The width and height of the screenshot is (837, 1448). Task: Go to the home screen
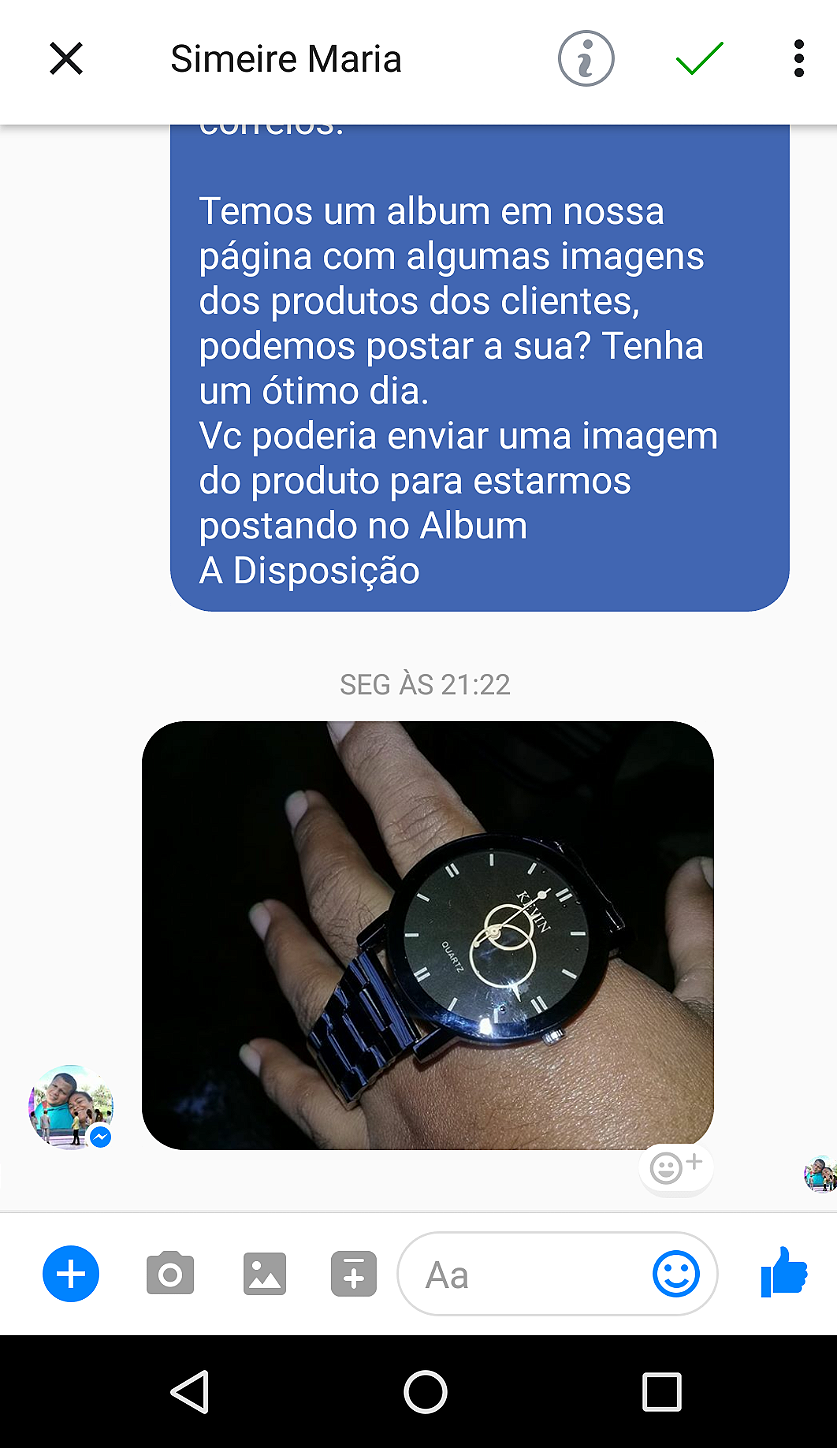[x=425, y=1391]
